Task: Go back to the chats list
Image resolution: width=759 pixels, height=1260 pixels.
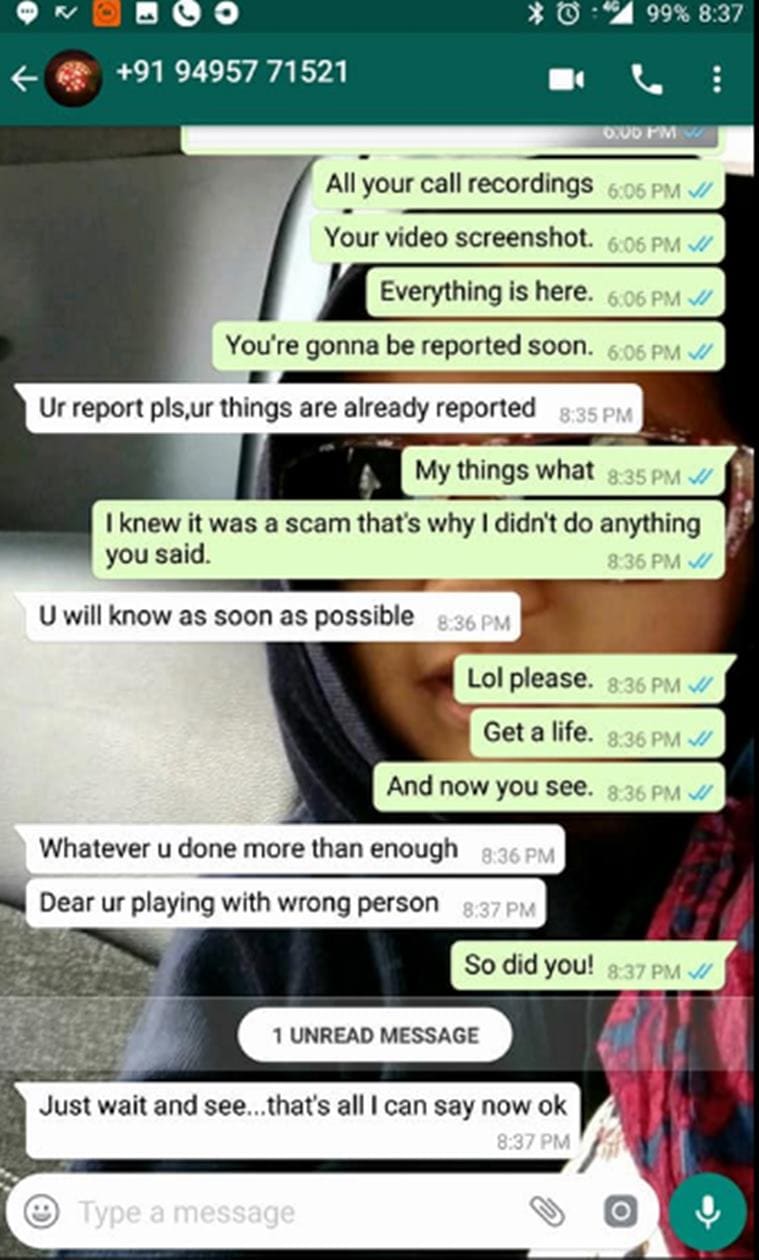Action: coord(24,79)
